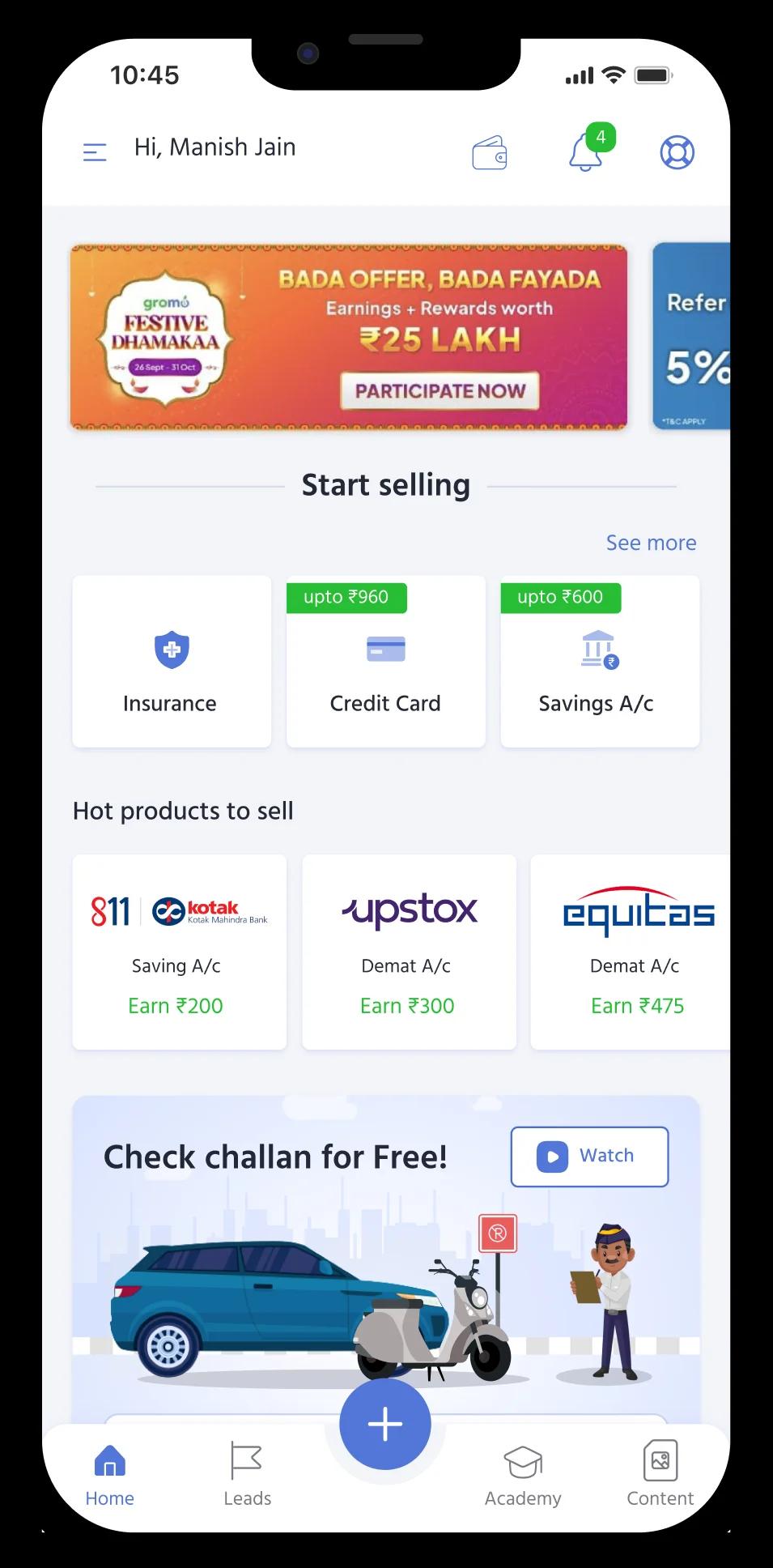This screenshot has width=773, height=1568.
Task: Open the Refer banner card
Action: (691, 337)
